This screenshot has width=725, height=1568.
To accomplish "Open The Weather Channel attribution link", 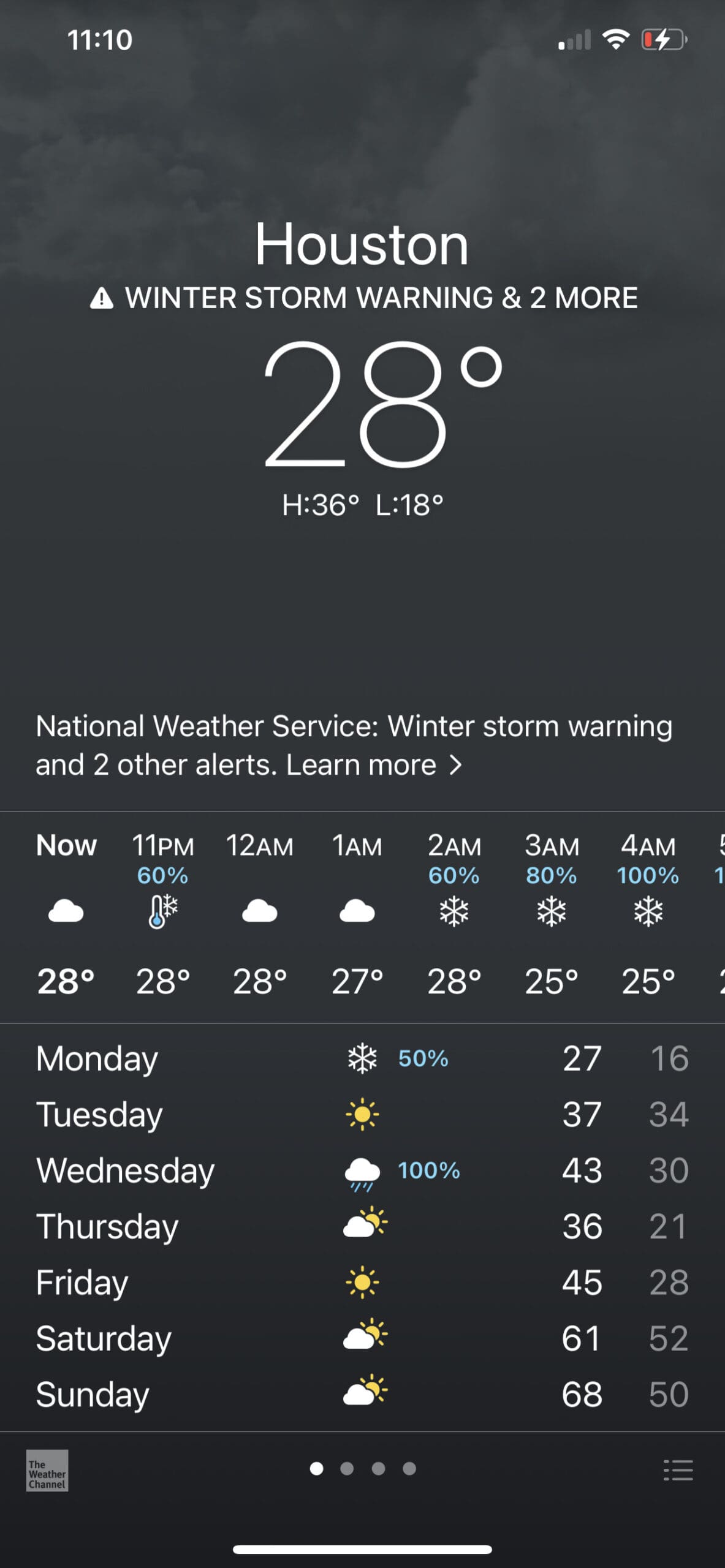I will [47, 1470].
